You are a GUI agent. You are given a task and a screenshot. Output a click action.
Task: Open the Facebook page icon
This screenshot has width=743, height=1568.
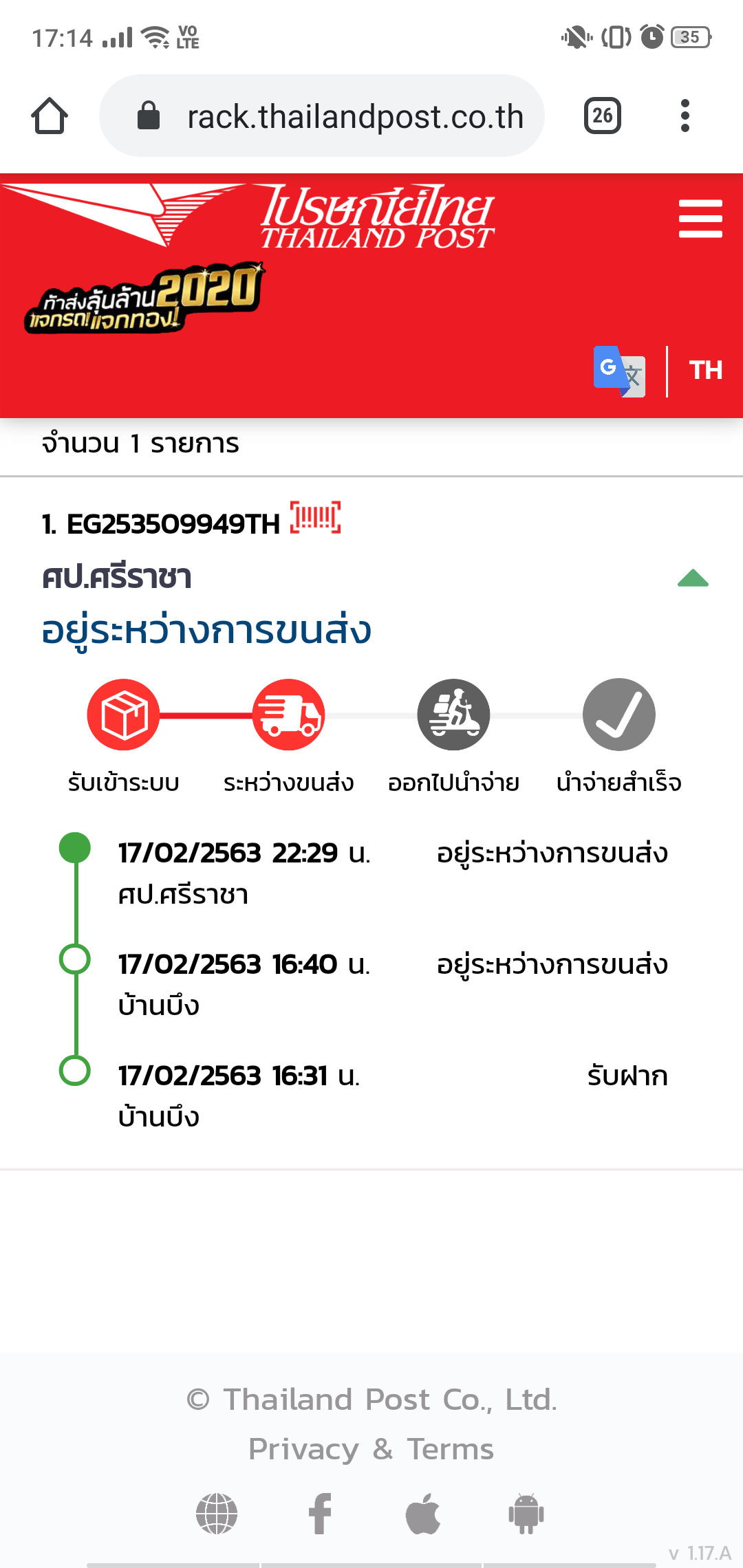[x=320, y=1514]
